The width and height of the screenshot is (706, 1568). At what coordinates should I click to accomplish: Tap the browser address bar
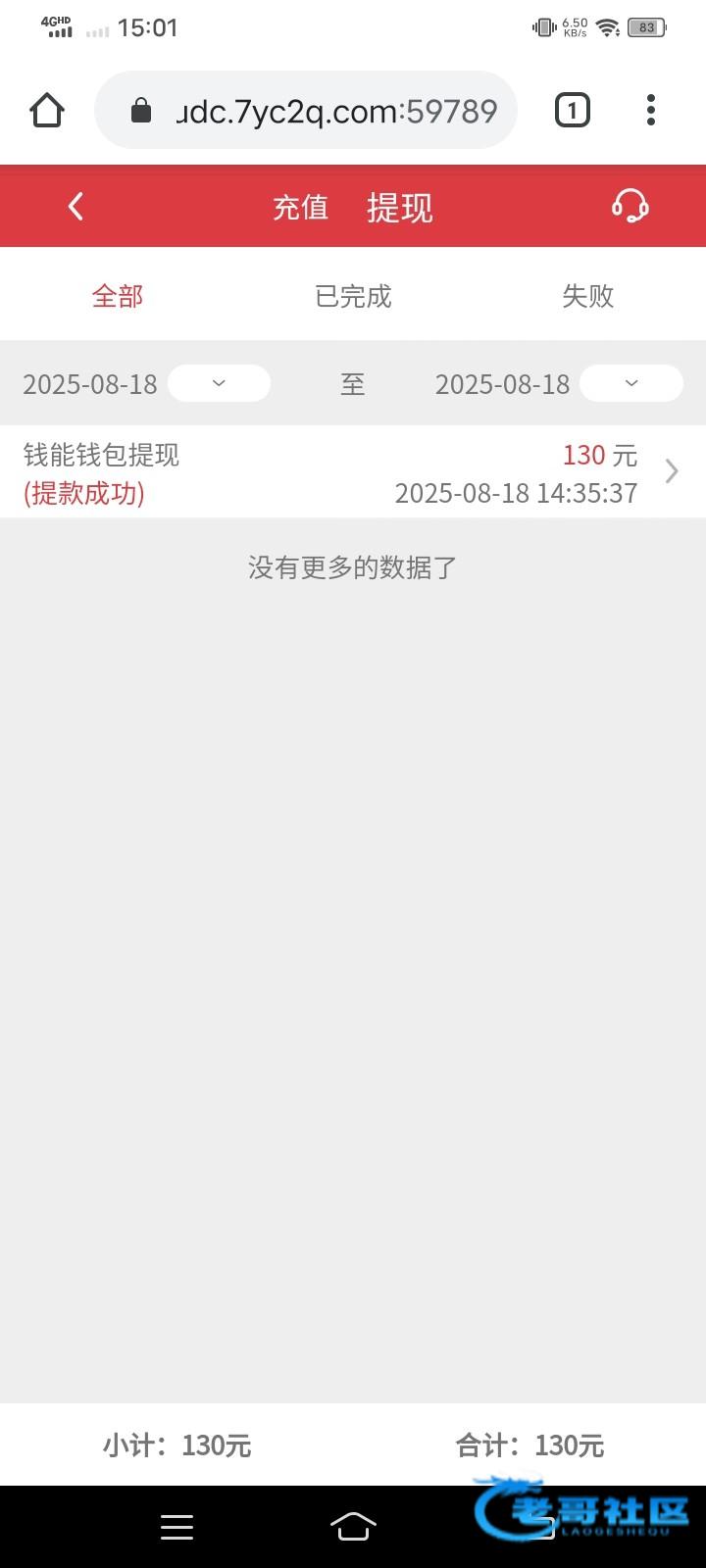tap(306, 110)
